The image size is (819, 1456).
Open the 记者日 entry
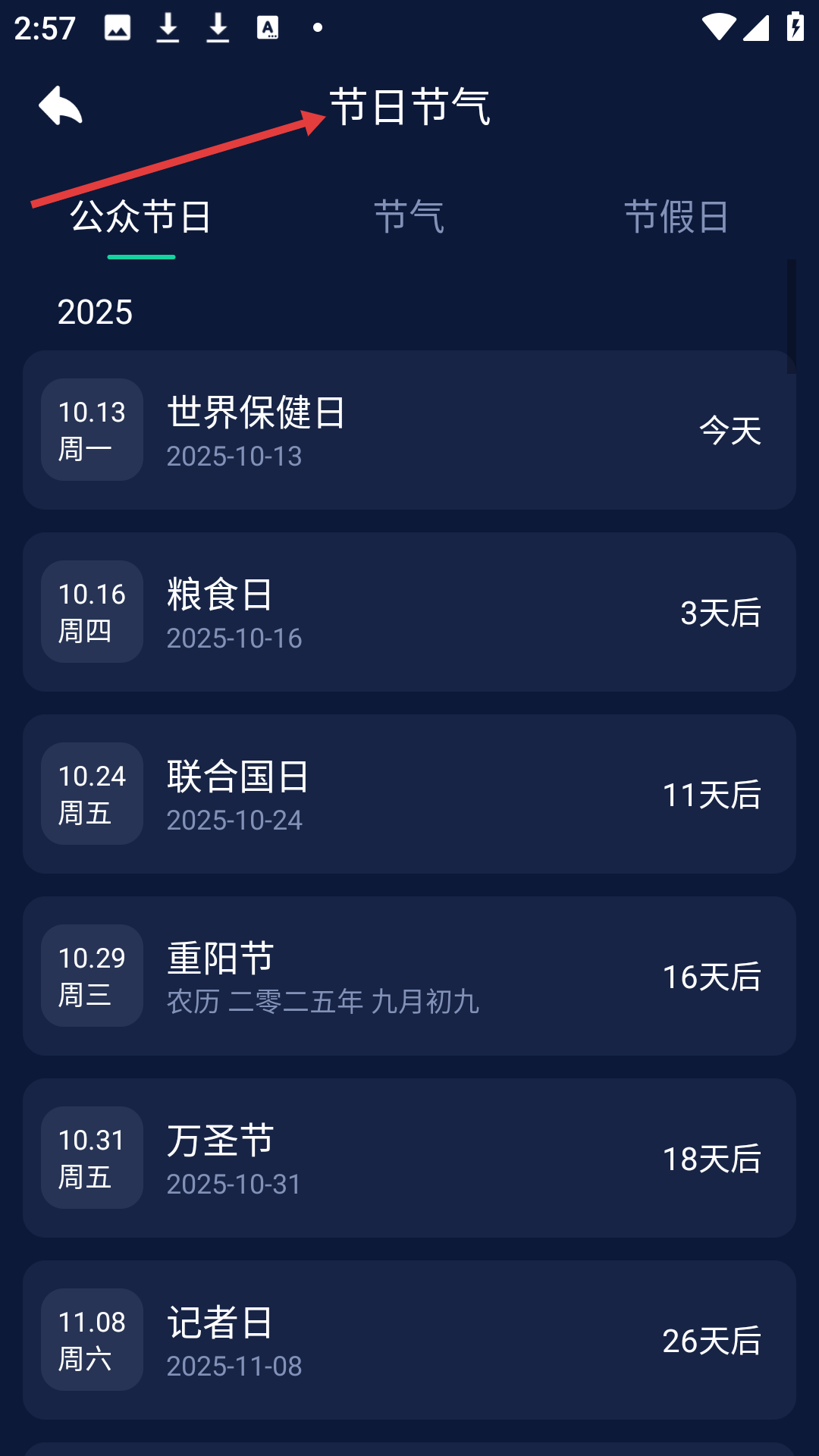pos(409,1340)
